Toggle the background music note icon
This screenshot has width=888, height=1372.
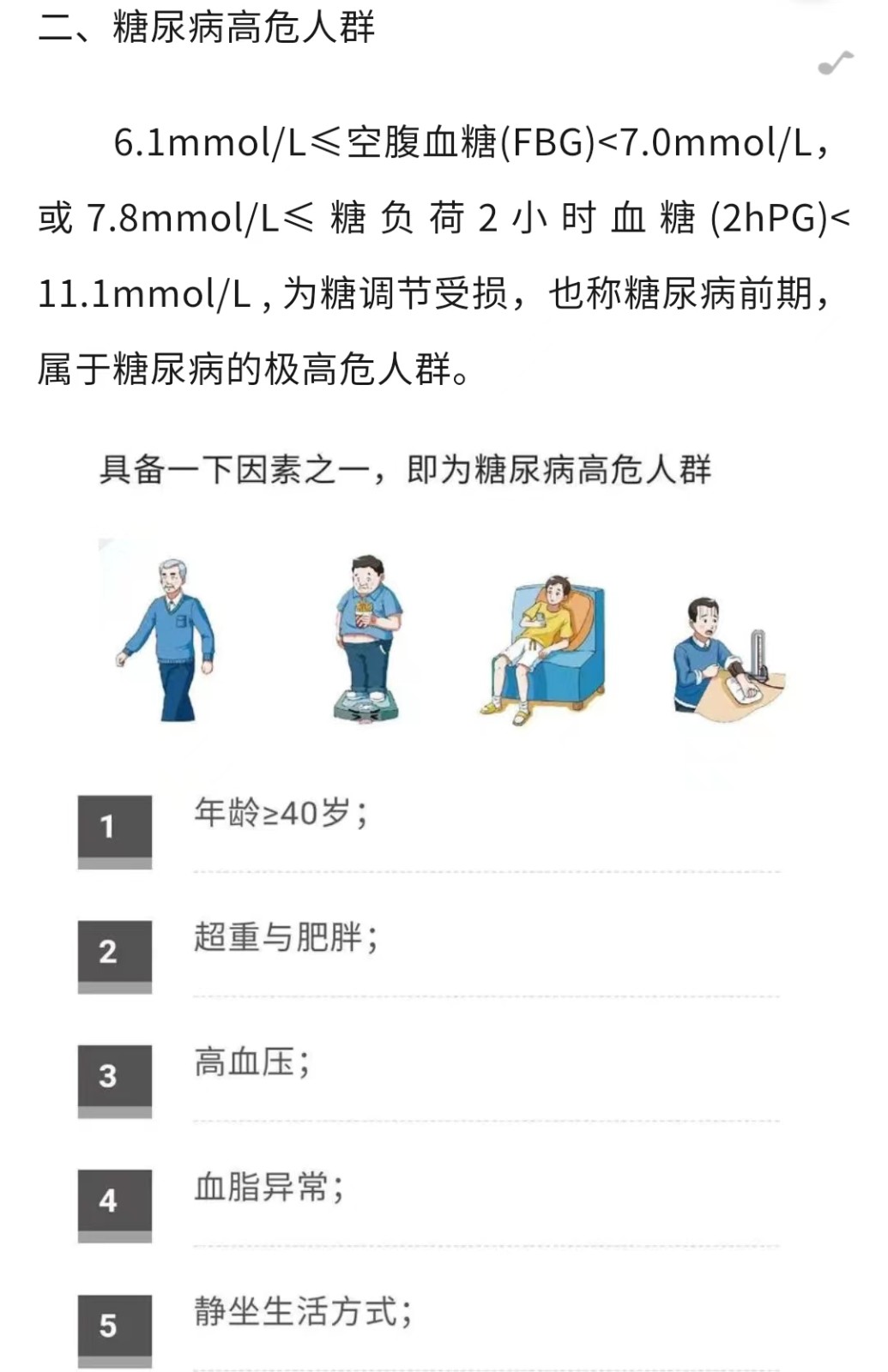834,63
